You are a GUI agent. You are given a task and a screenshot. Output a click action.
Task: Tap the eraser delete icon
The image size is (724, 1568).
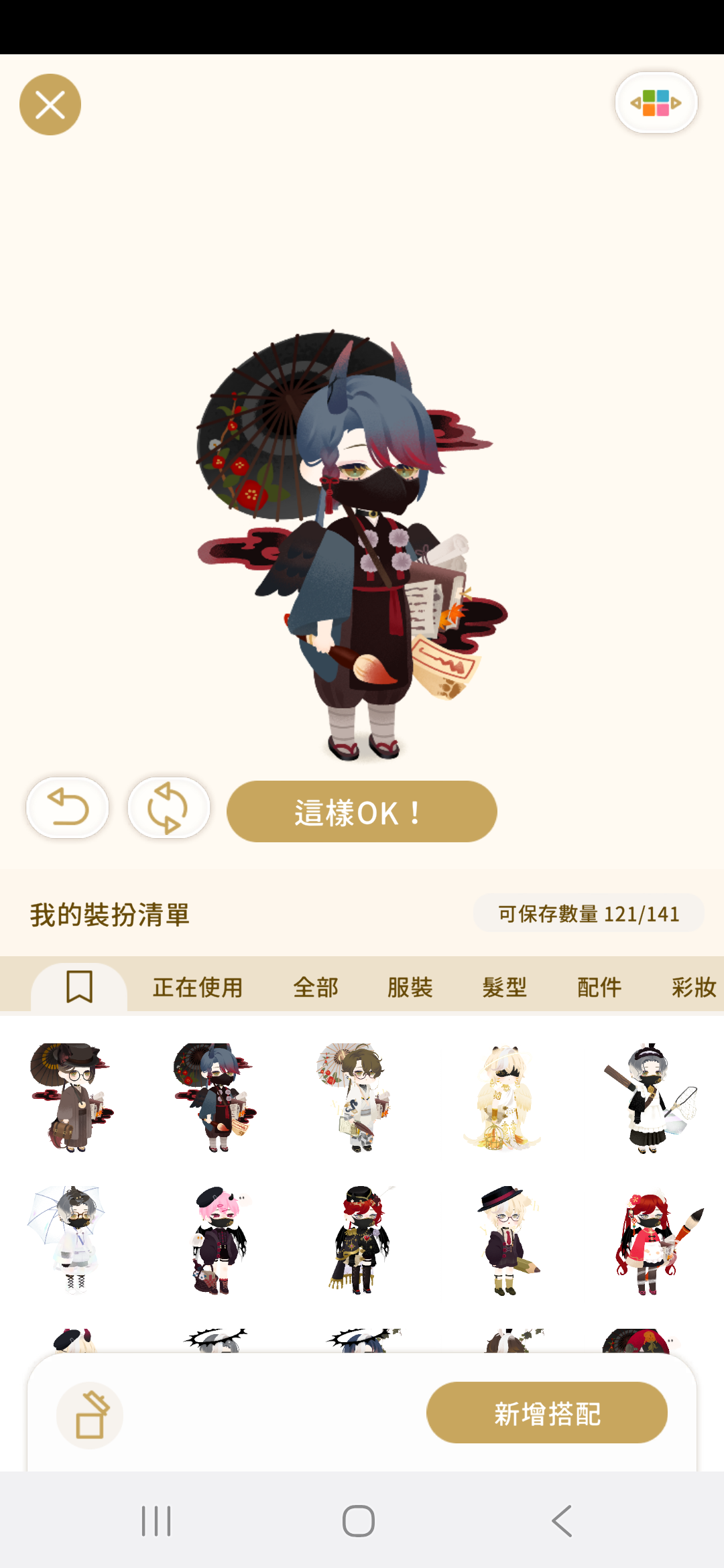click(90, 1415)
